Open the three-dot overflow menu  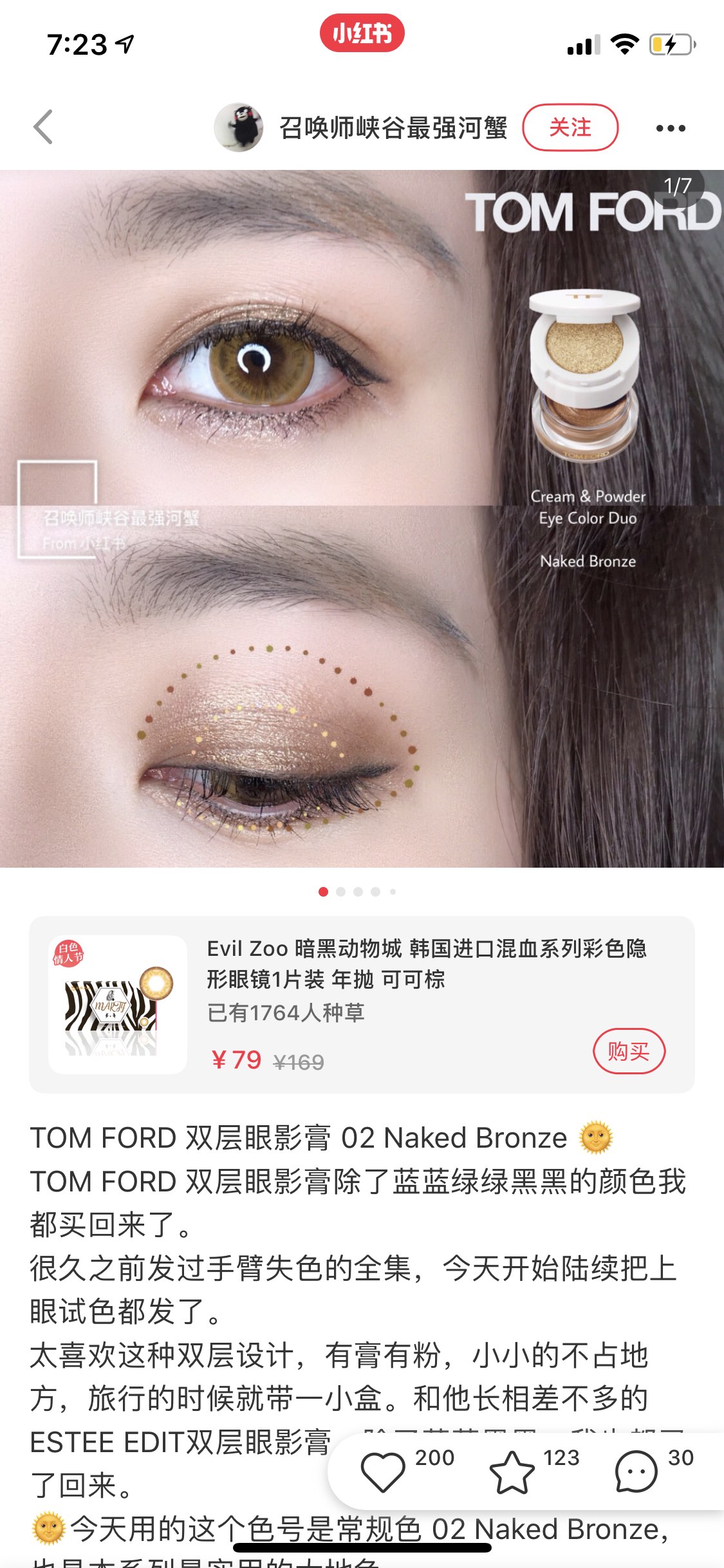(671, 128)
